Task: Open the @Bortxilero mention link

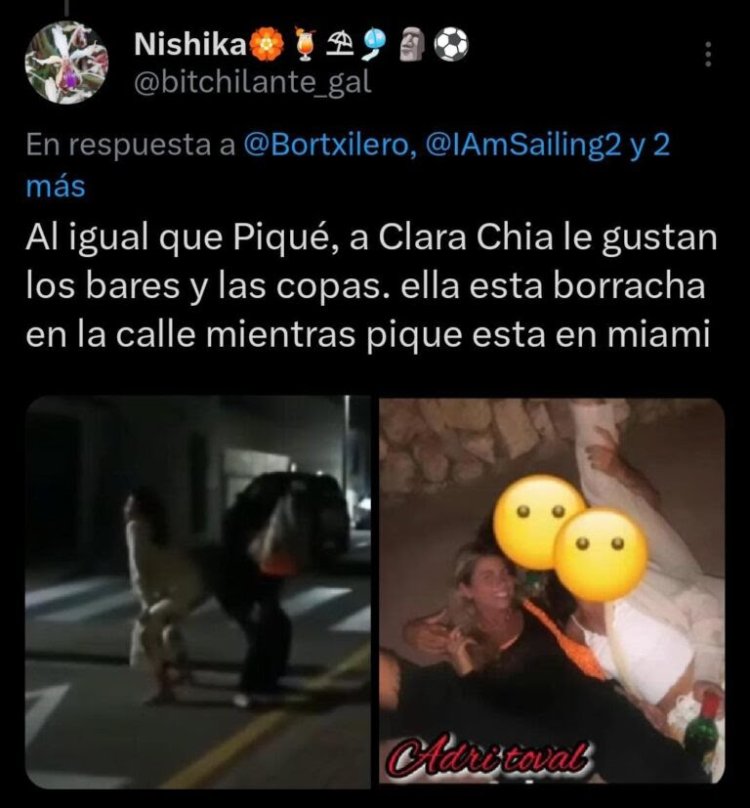Action: click(x=326, y=146)
